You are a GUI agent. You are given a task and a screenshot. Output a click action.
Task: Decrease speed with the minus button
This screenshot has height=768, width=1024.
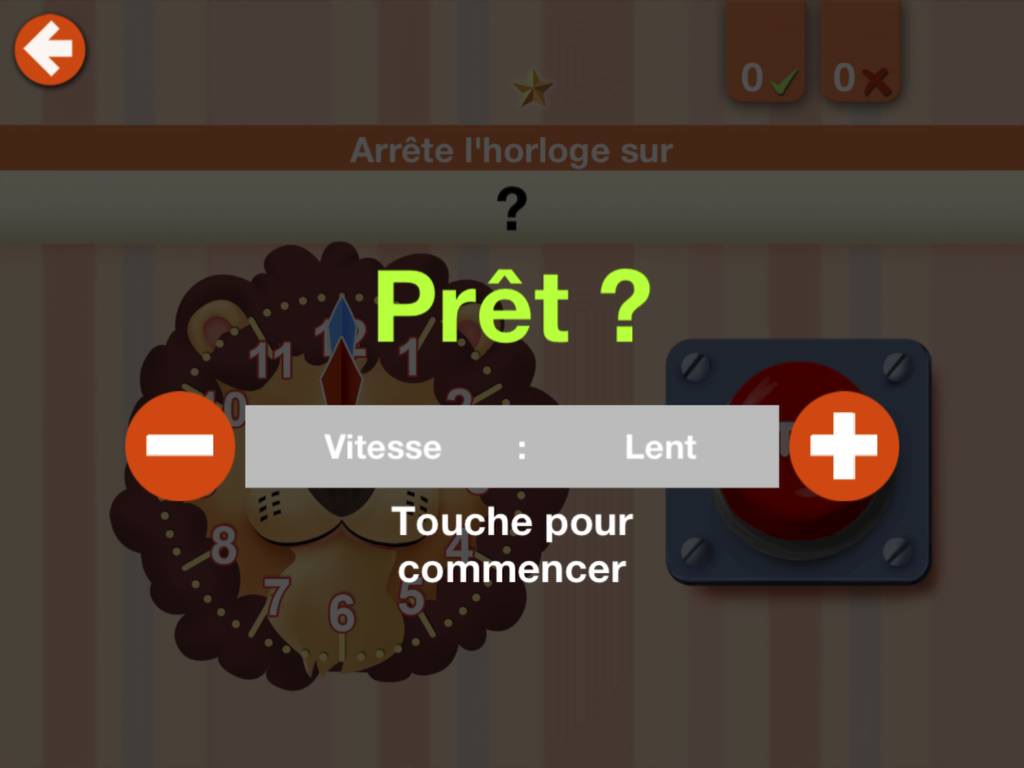[x=180, y=446]
